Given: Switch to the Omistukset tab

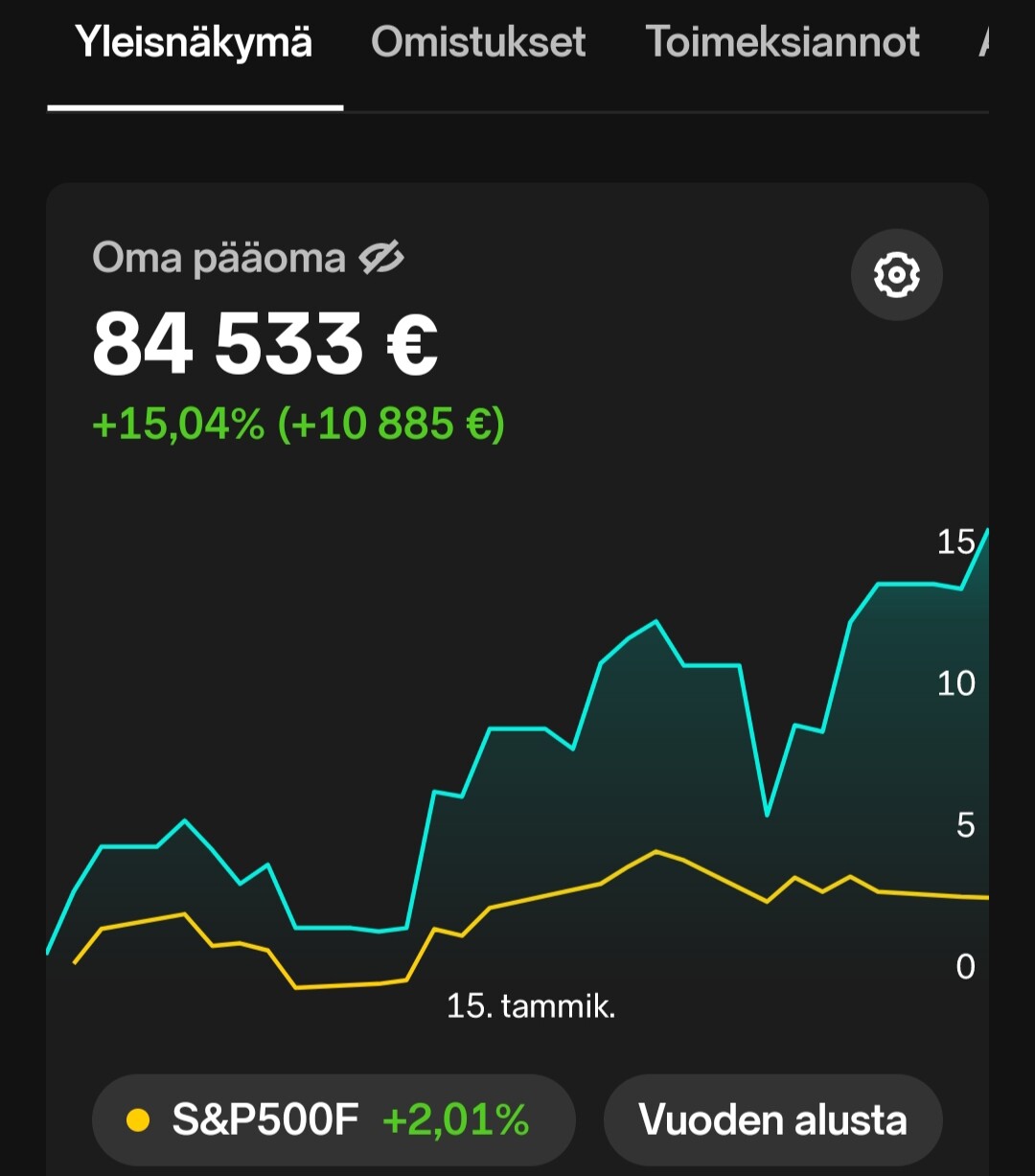Looking at the screenshot, I should [x=478, y=43].
